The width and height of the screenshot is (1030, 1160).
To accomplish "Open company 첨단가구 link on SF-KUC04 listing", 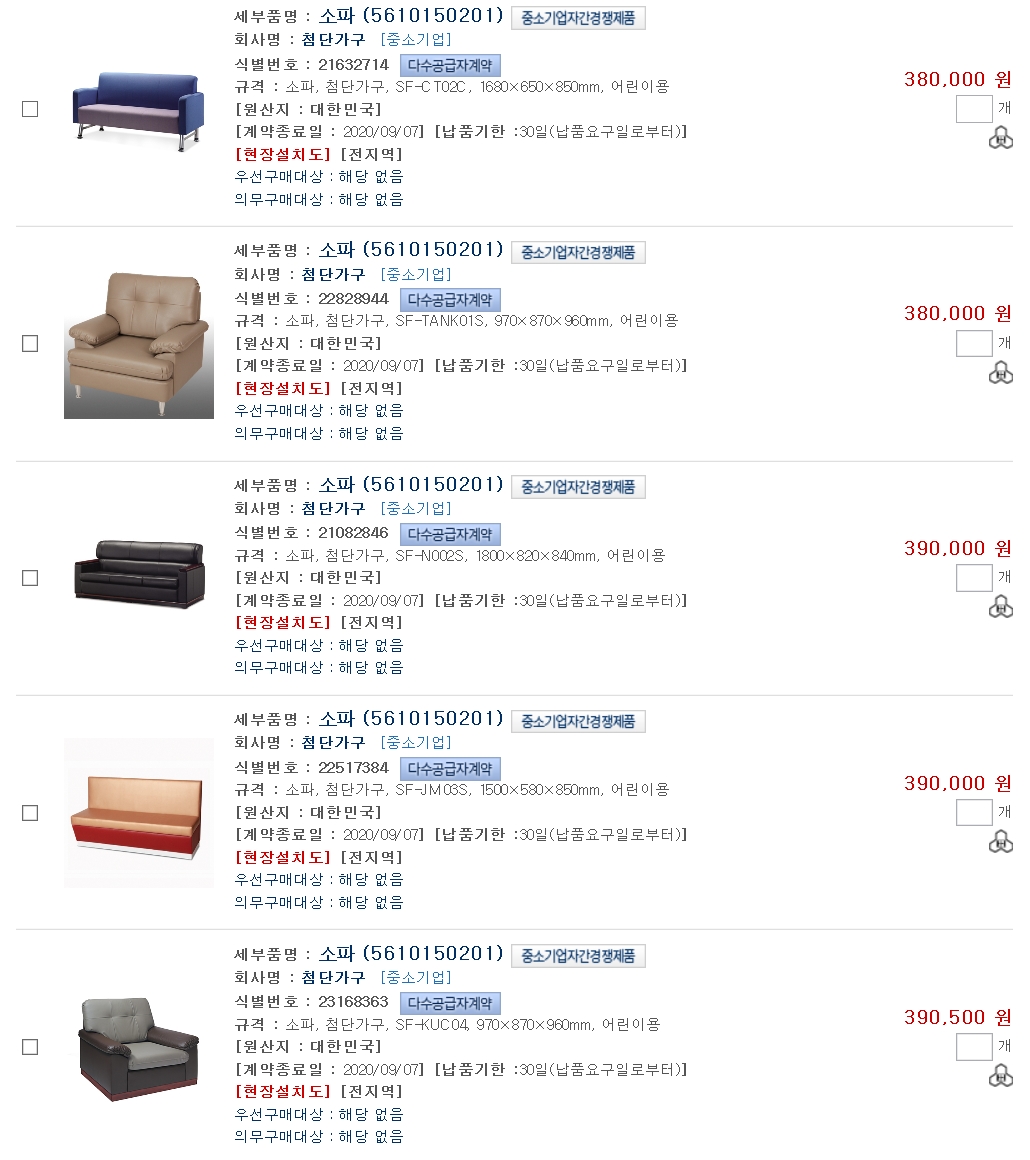I will click(333, 977).
